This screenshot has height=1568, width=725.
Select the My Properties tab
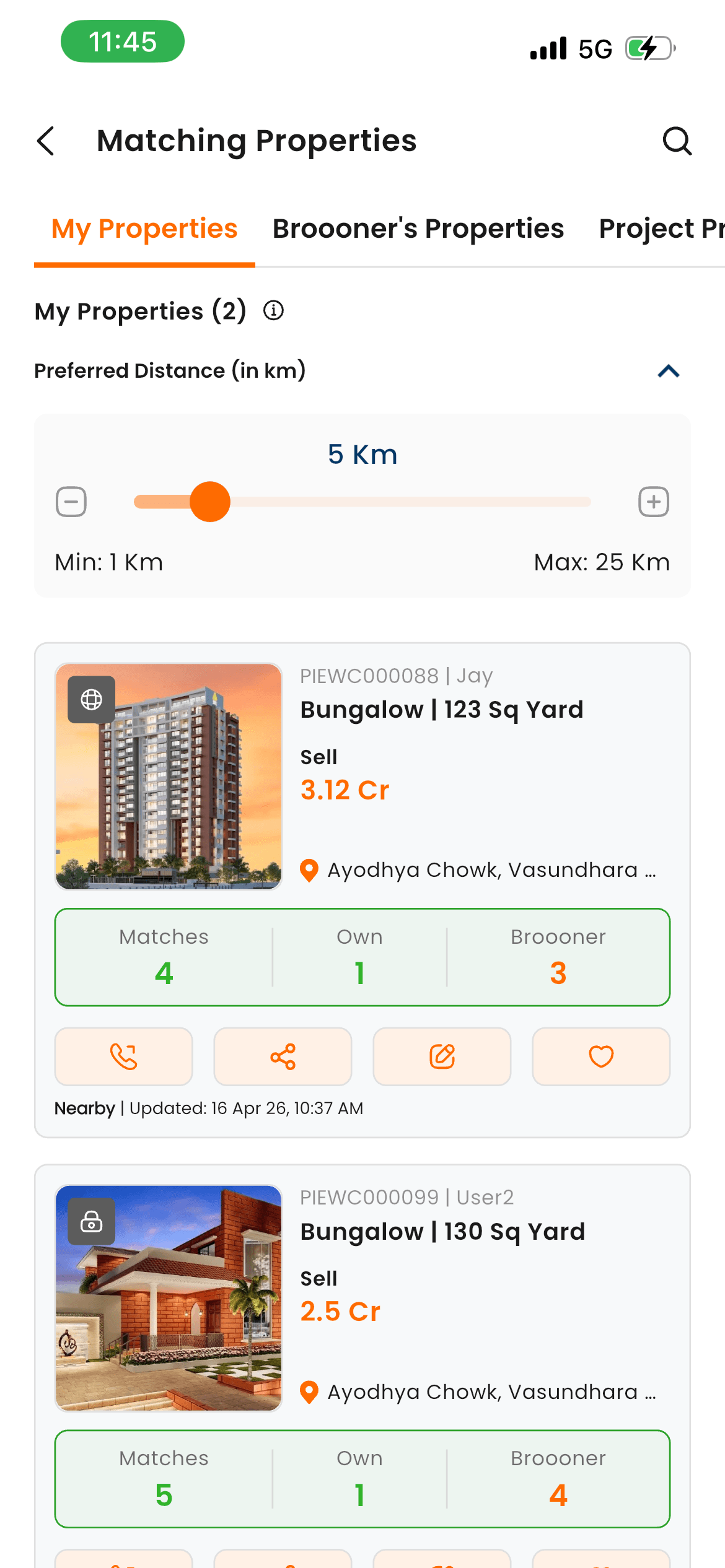(144, 229)
